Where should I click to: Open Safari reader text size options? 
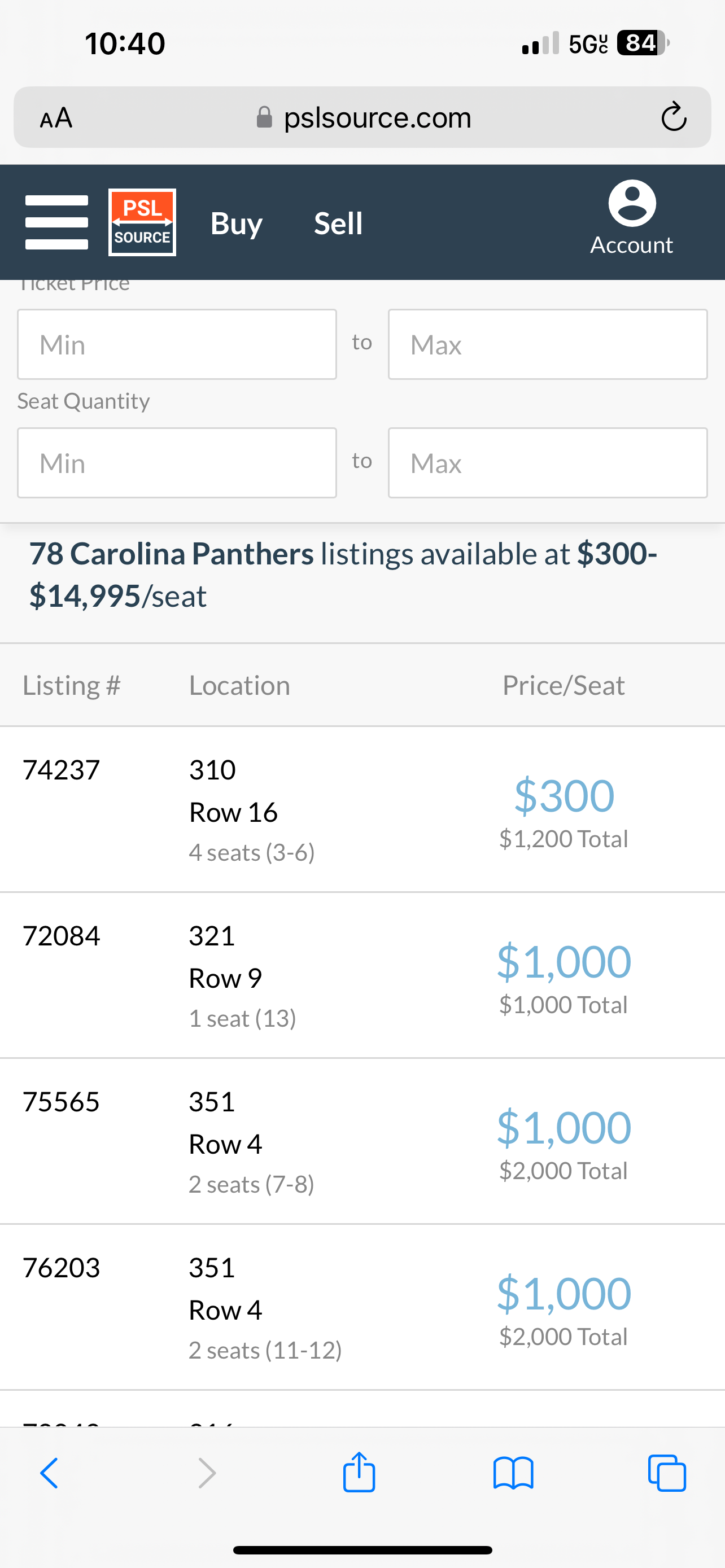click(x=56, y=117)
